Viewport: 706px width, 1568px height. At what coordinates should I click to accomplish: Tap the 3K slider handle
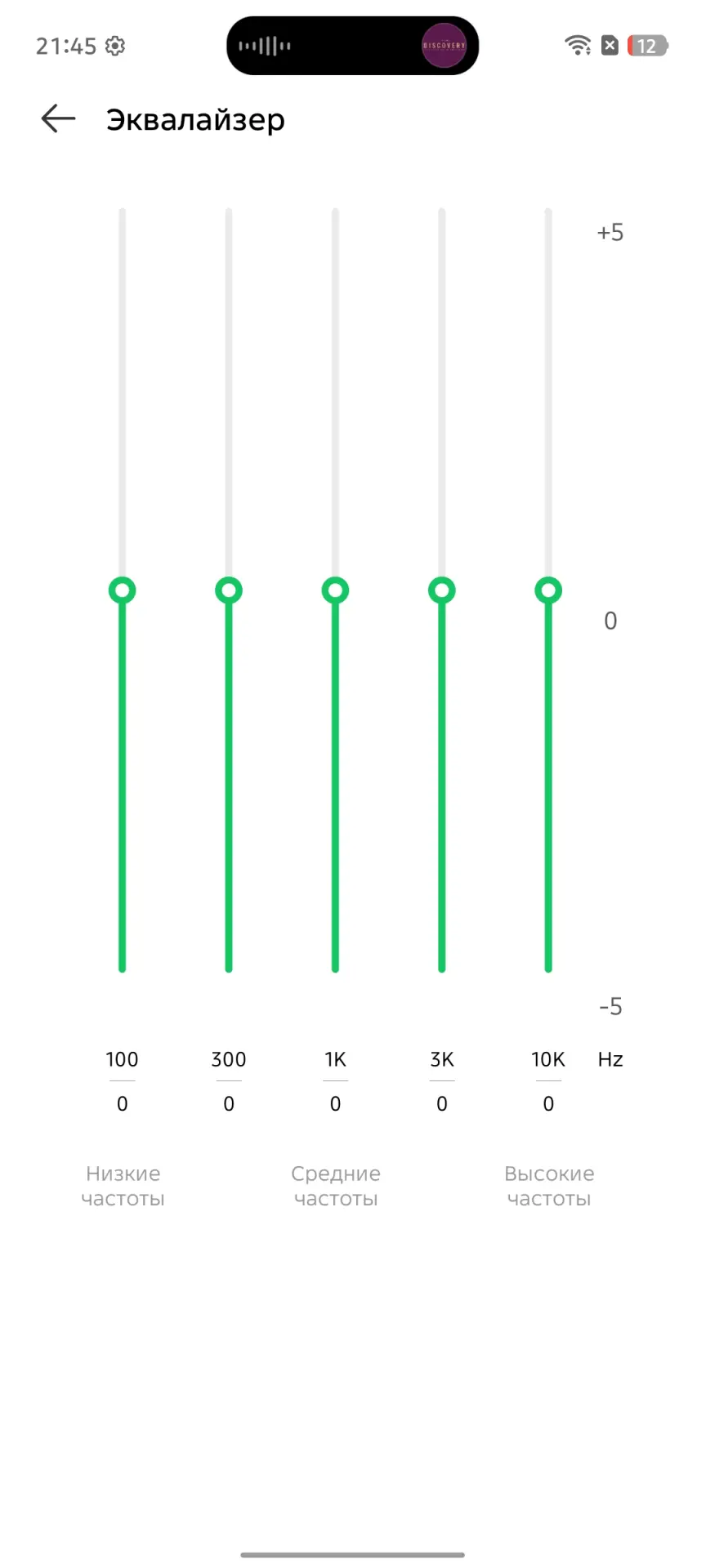tap(442, 590)
